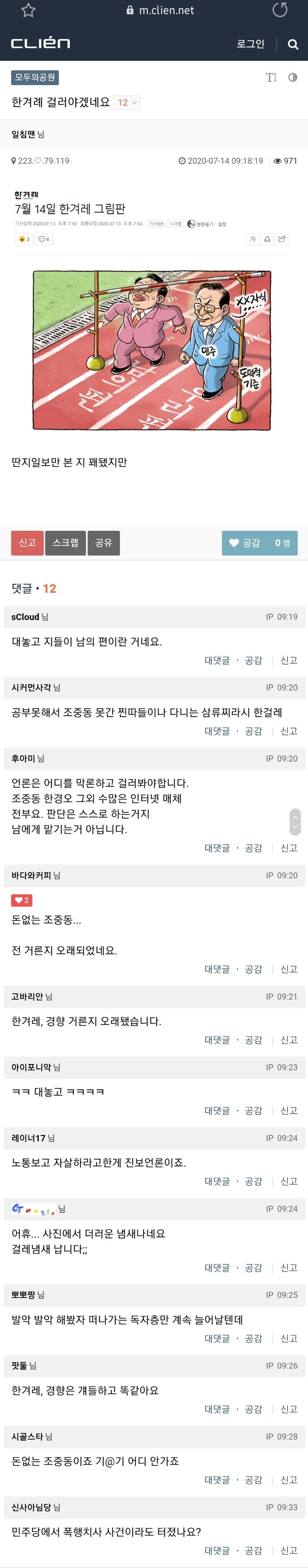Reply to sCloud's comment

coord(217,660)
